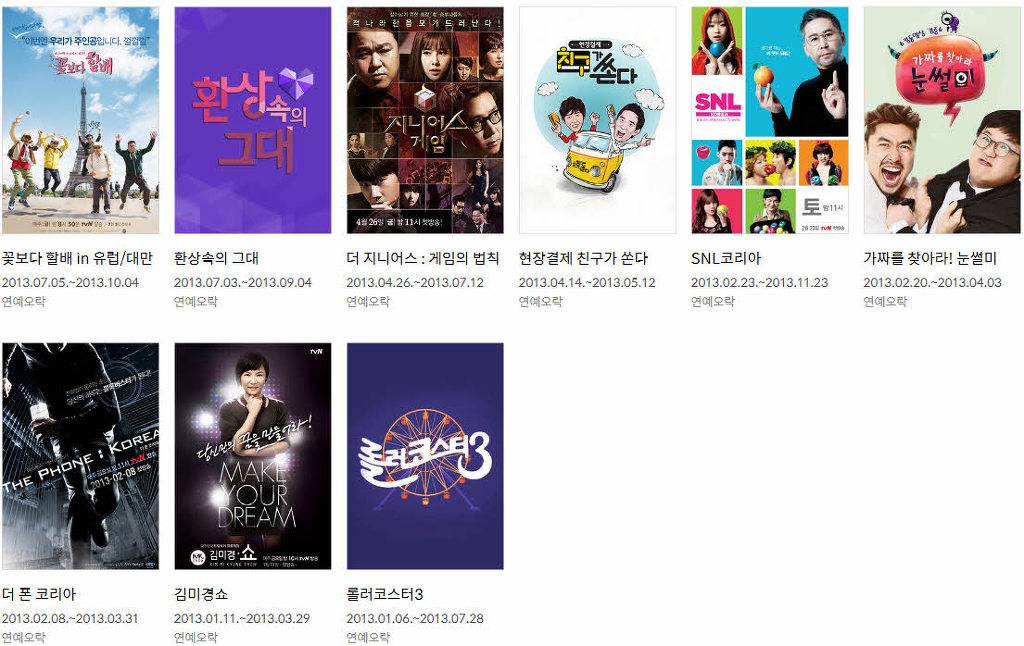
Task: Open the 꽃보다 할배 in 유럽/대만 program
Action: pos(80,120)
